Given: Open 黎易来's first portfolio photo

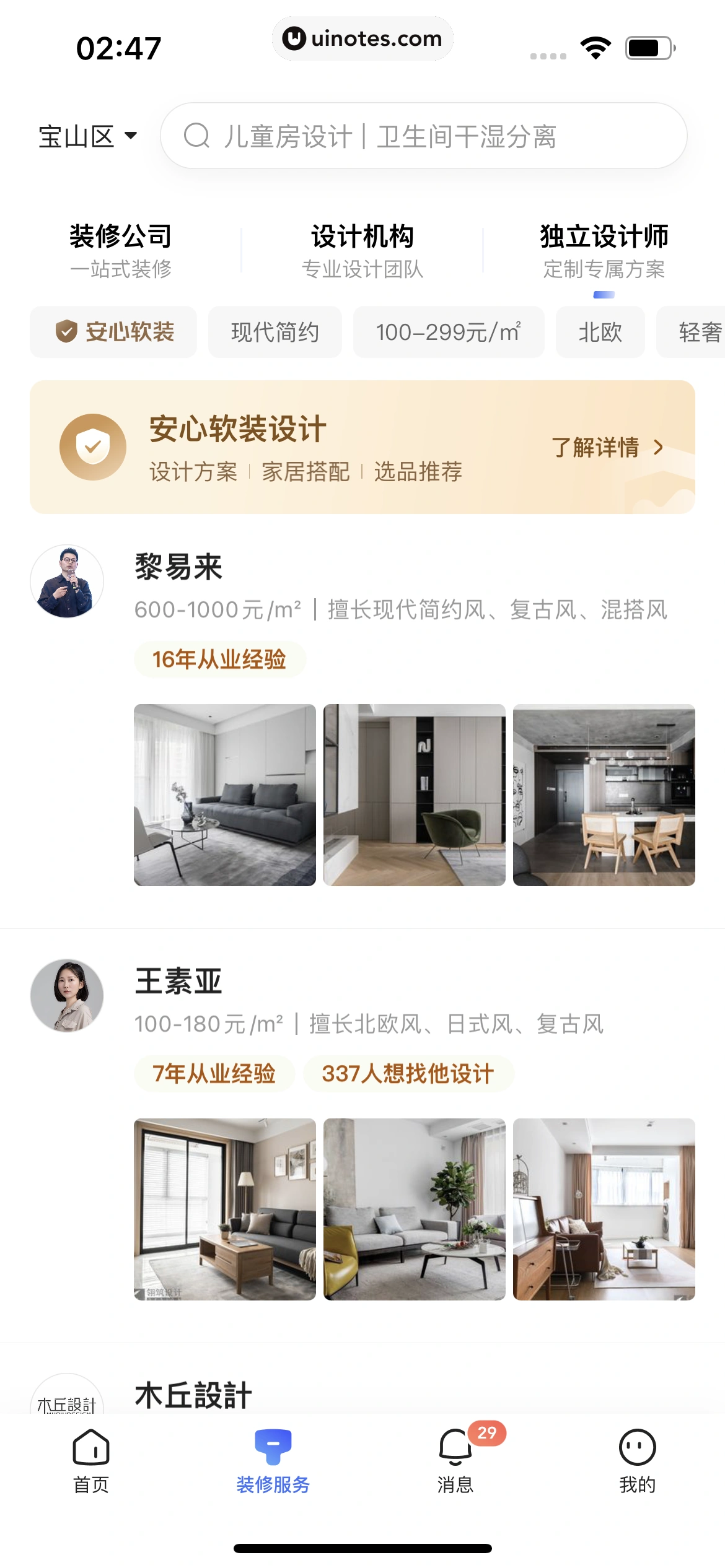Looking at the screenshot, I should point(224,799).
